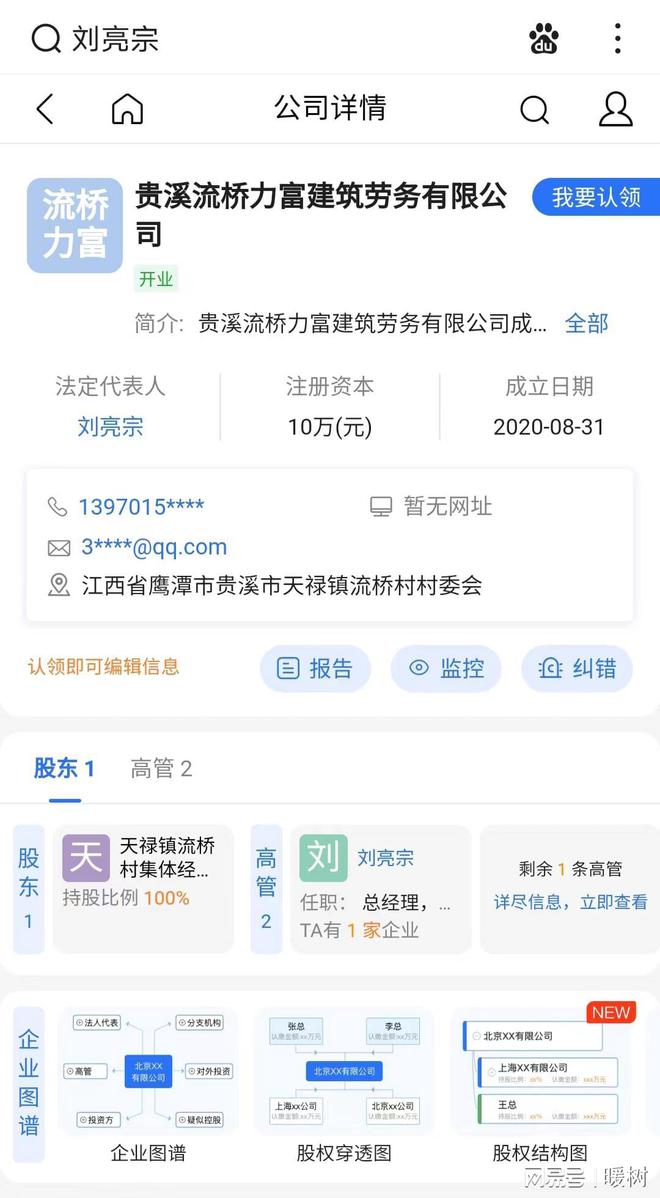Open the Baidu paw icon
The image size is (660, 1198).
(x=544, y=38)
